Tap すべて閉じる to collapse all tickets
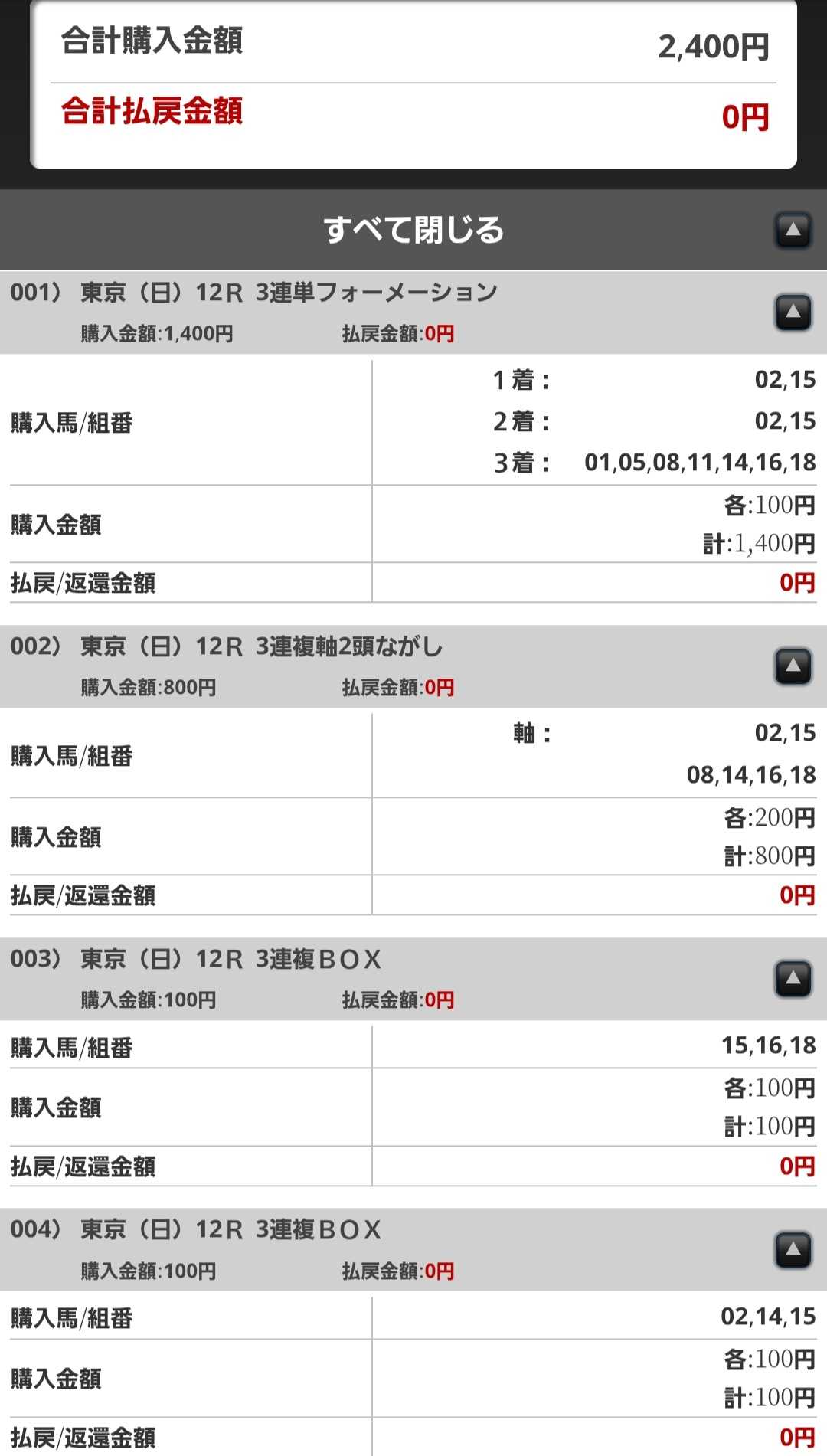The image size is (827, 1456). pos(413,230)
